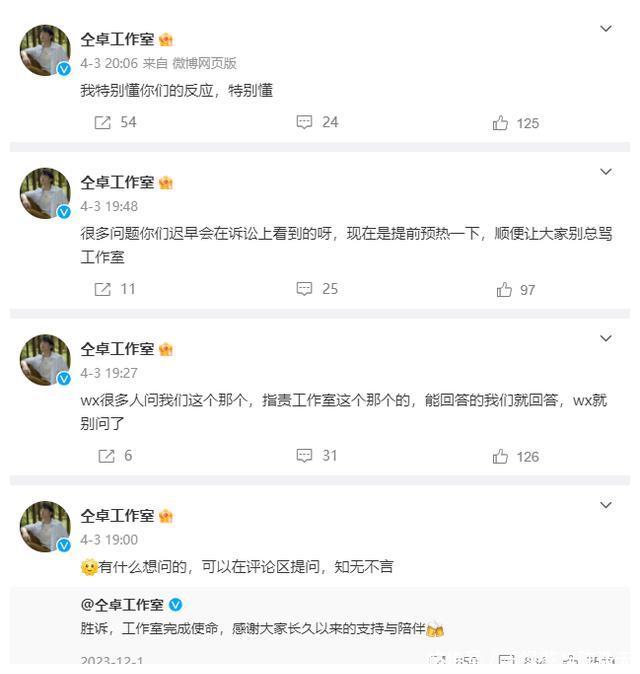Expand the chevron menu on the 20:06 post
This screenshot has width=640, height=674.
tap(605, 29)
